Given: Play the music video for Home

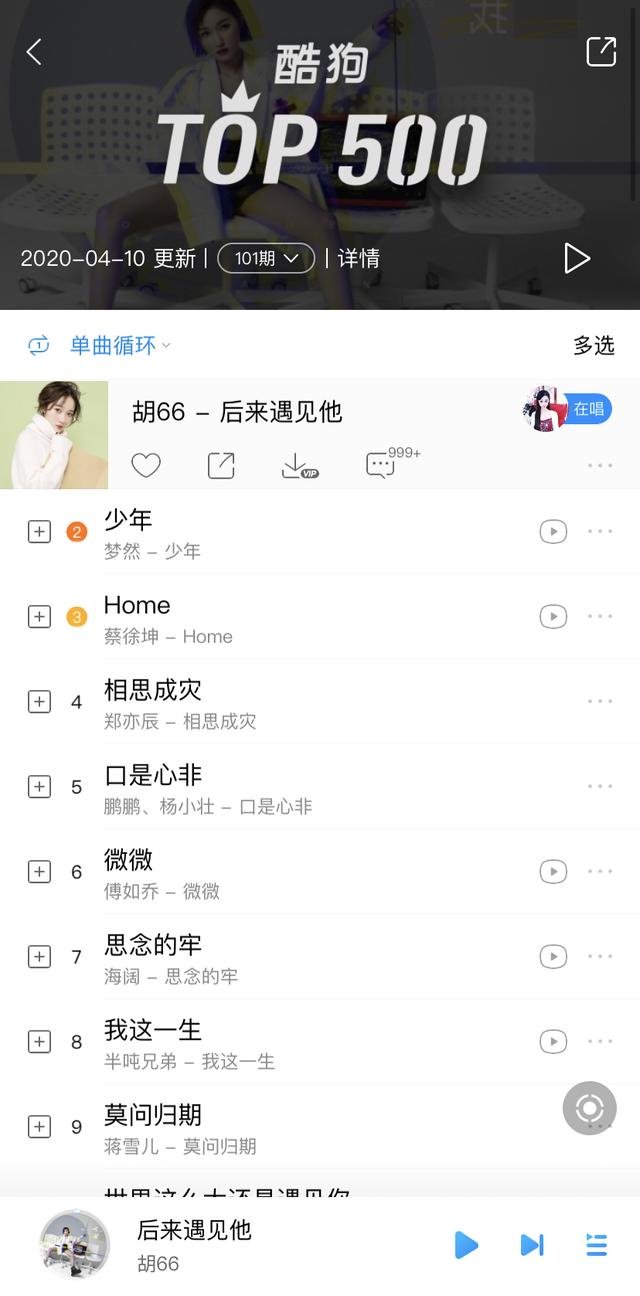Looking at the screenshot, I should pos(553,616).
